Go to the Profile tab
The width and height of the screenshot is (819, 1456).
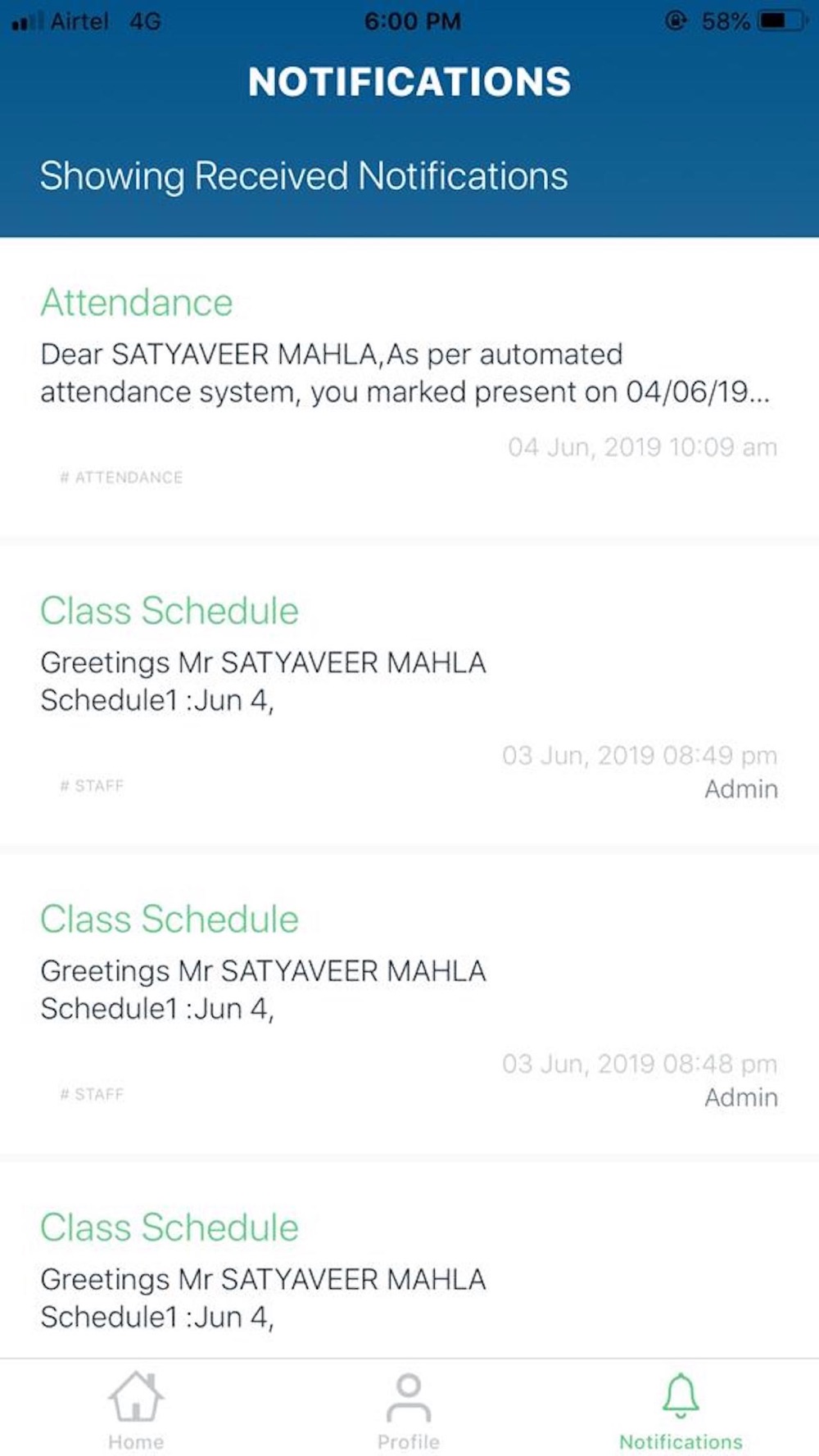[x=409, y=1409]
